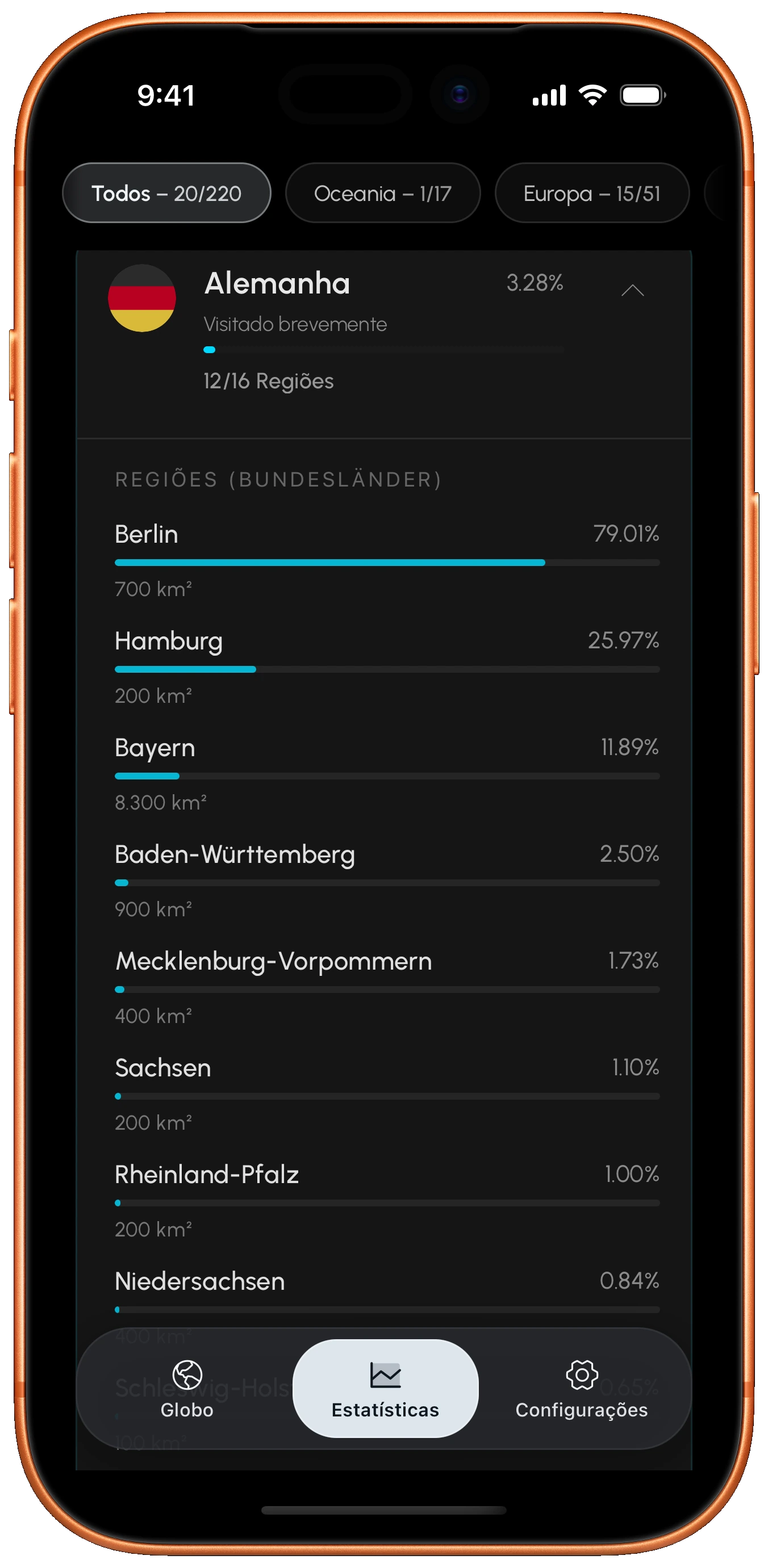768x1568 pixels.
Task: Go to the Configurações tab
Action: tap(581, 1389)
